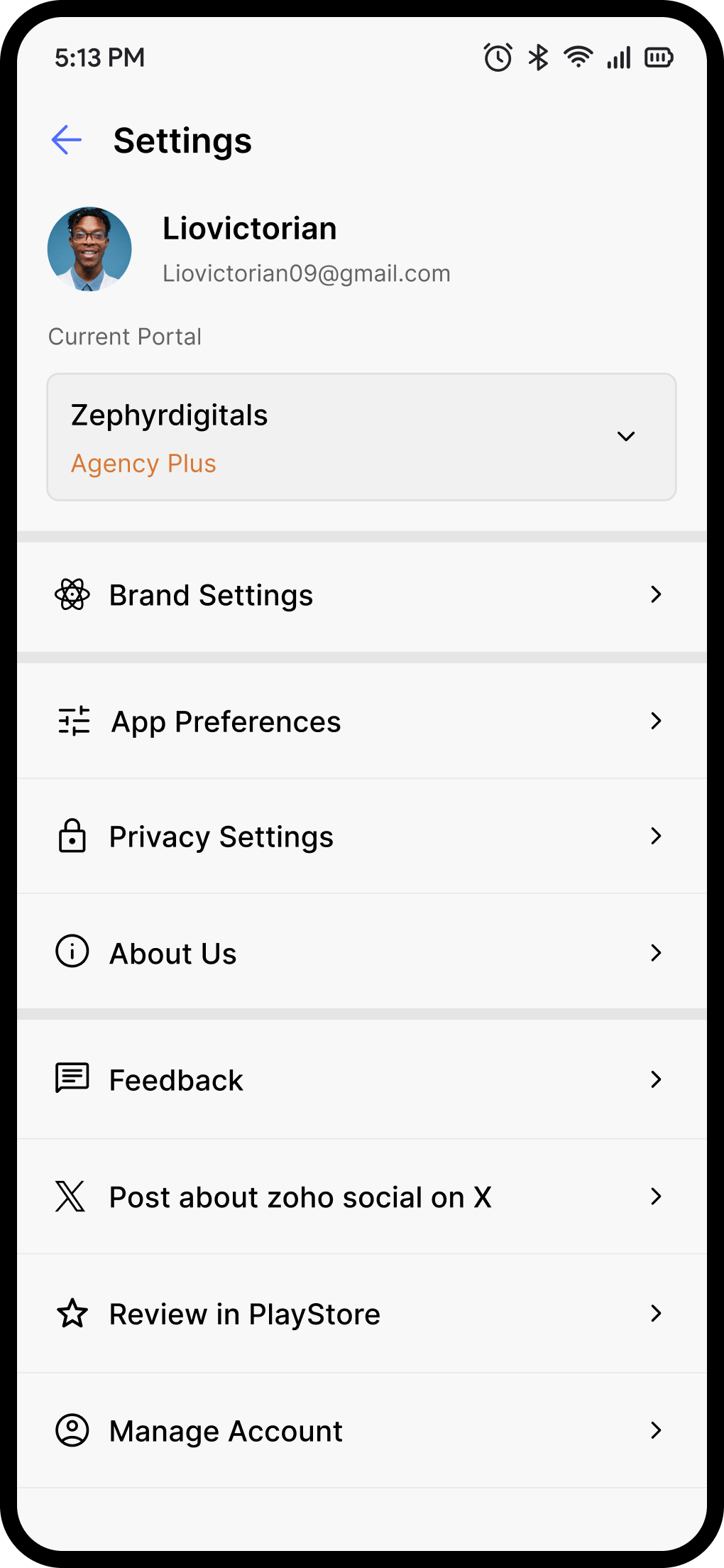Select Post about zoho social on X
Viewport: 724px width, 1568px height.
pos(361,1197)
